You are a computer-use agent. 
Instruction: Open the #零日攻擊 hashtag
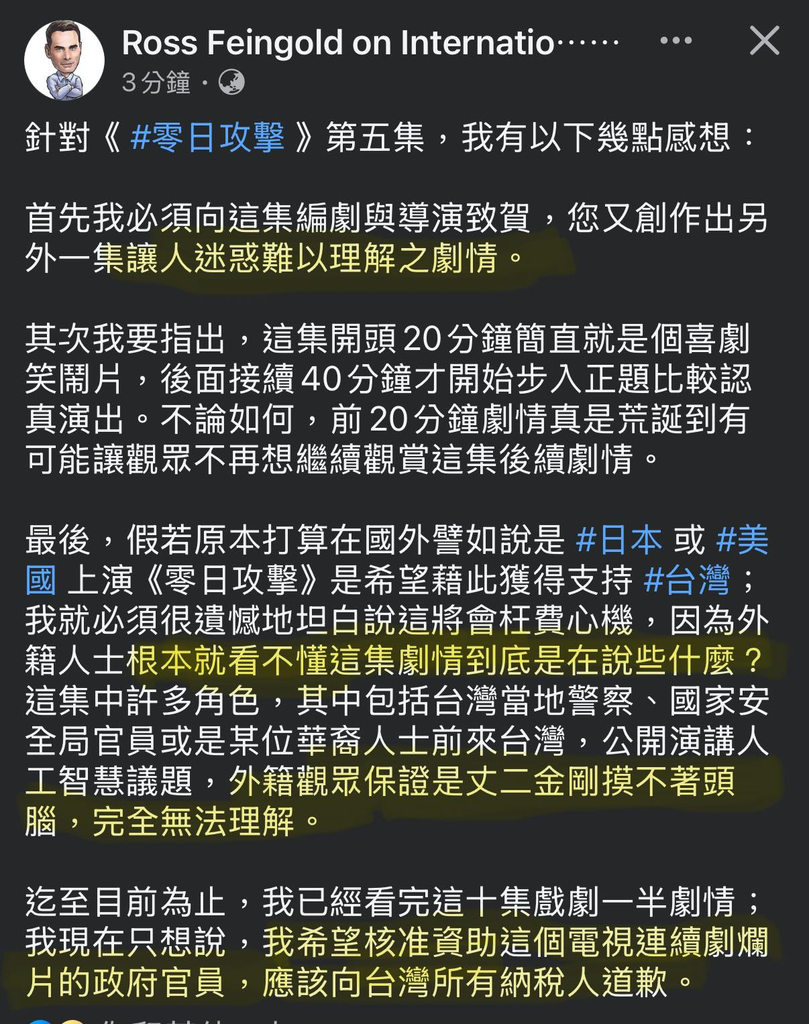208,137
